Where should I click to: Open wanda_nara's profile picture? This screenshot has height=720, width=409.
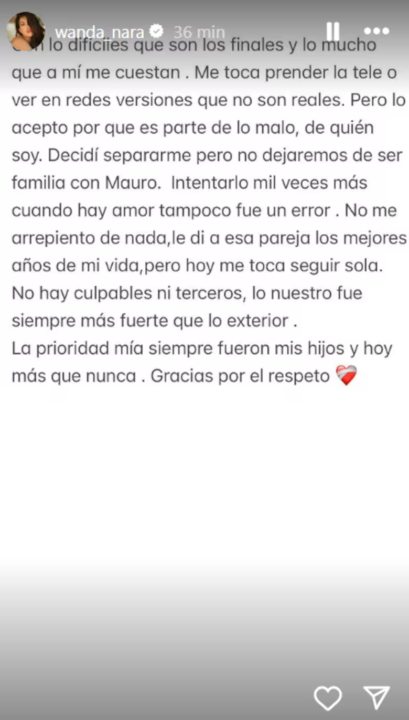coord(26,31)
